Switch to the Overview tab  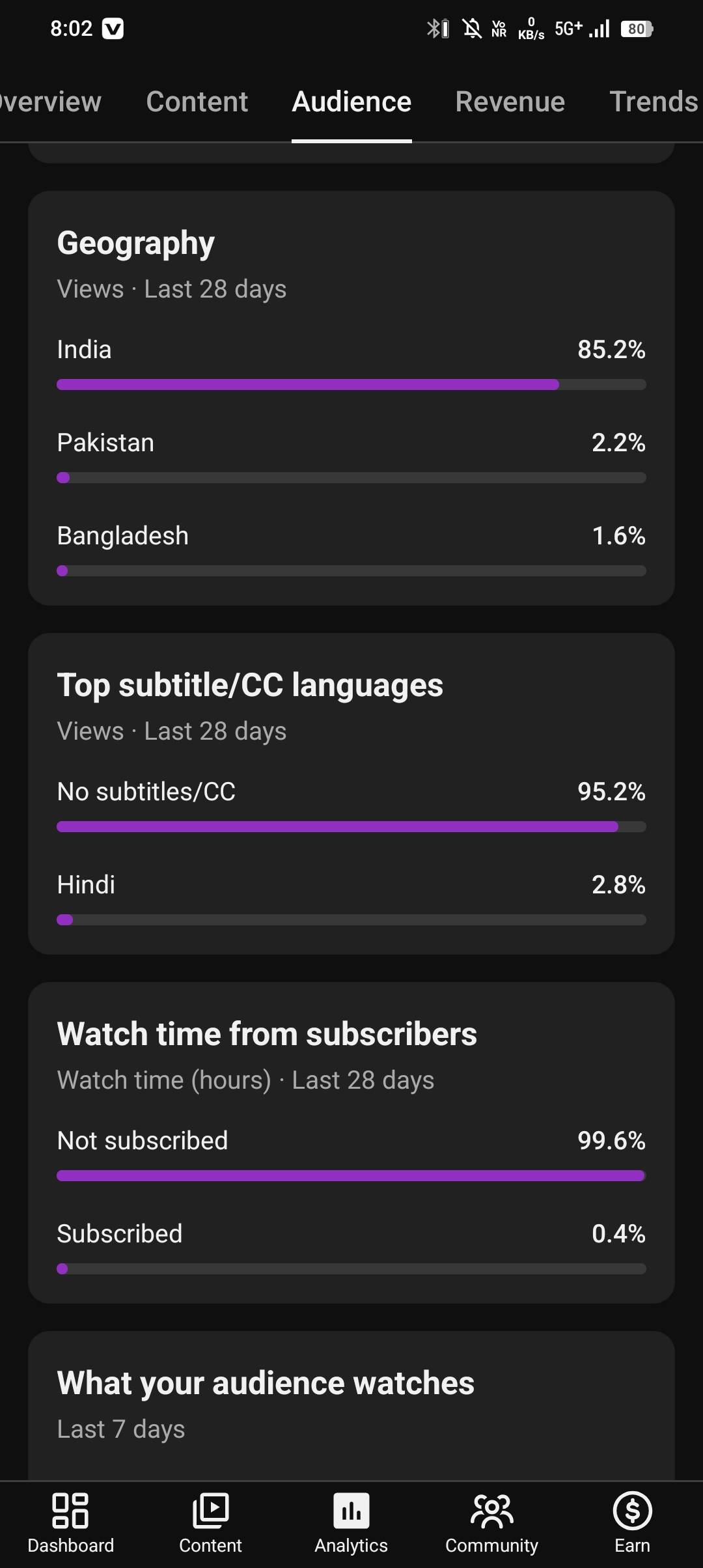(51, 102)
